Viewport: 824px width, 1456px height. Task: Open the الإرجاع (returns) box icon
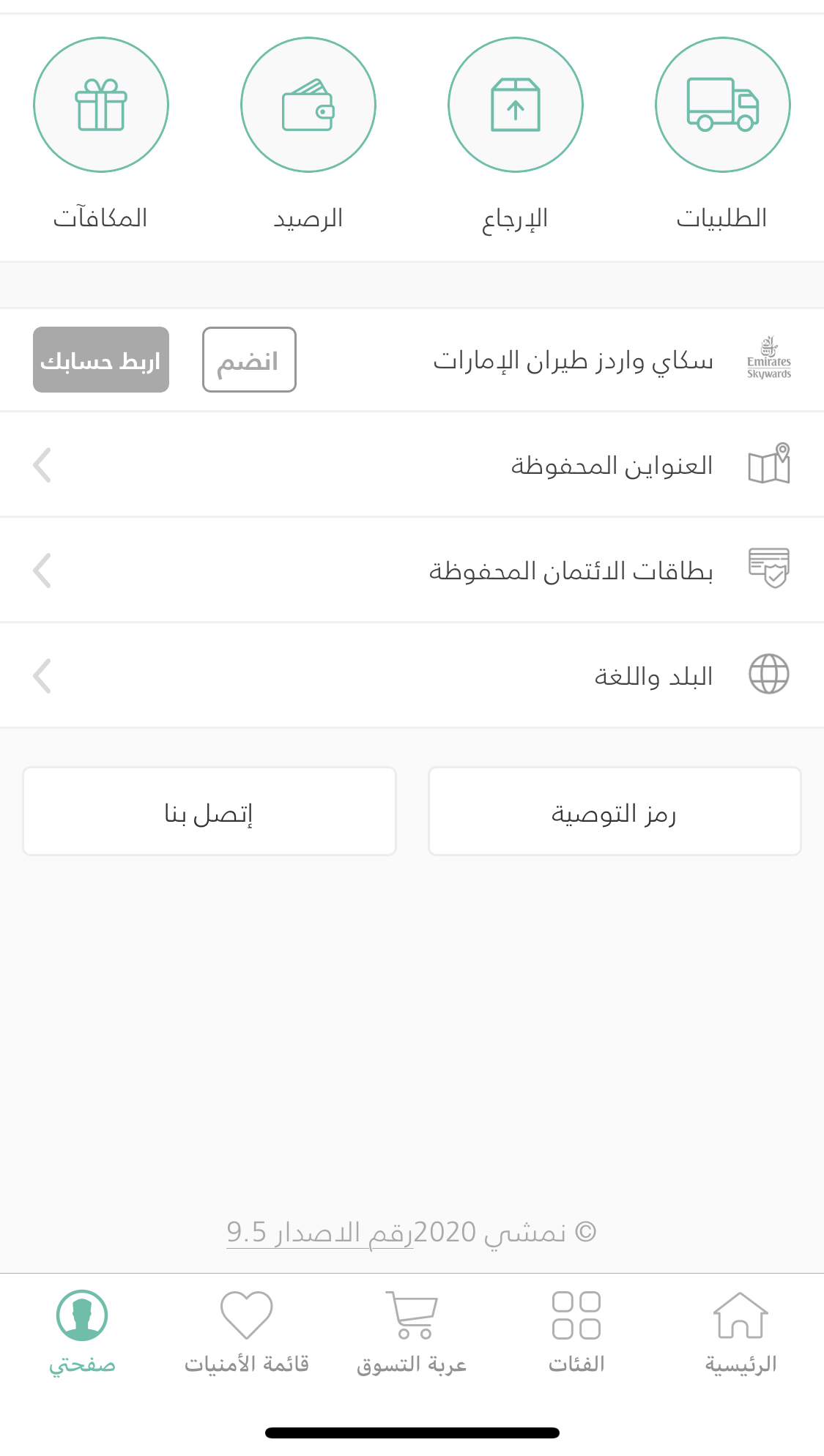tap(516, 105)
